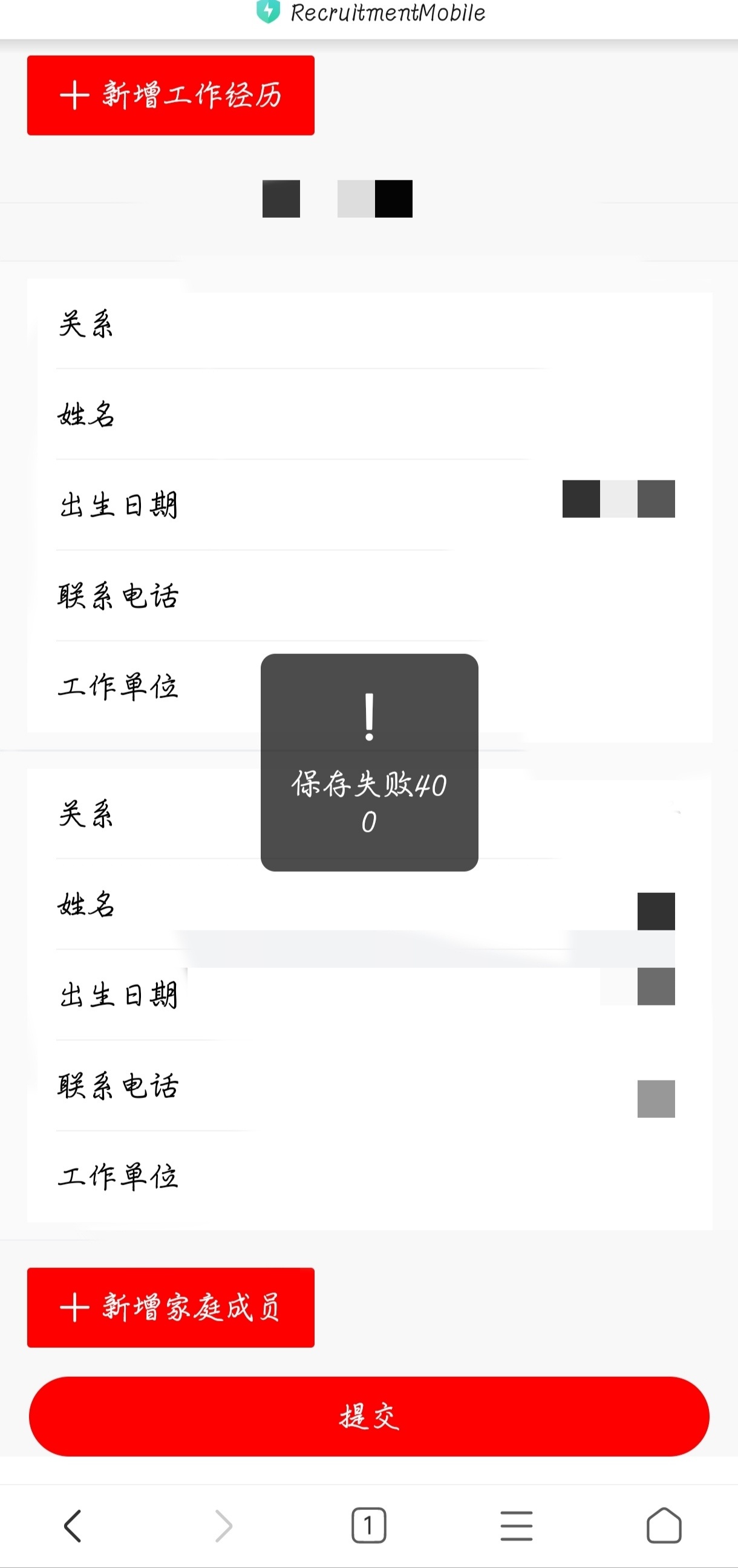738x1568 pixels.
Task: Submit the form with 提交
Action: click(369, 1416)
